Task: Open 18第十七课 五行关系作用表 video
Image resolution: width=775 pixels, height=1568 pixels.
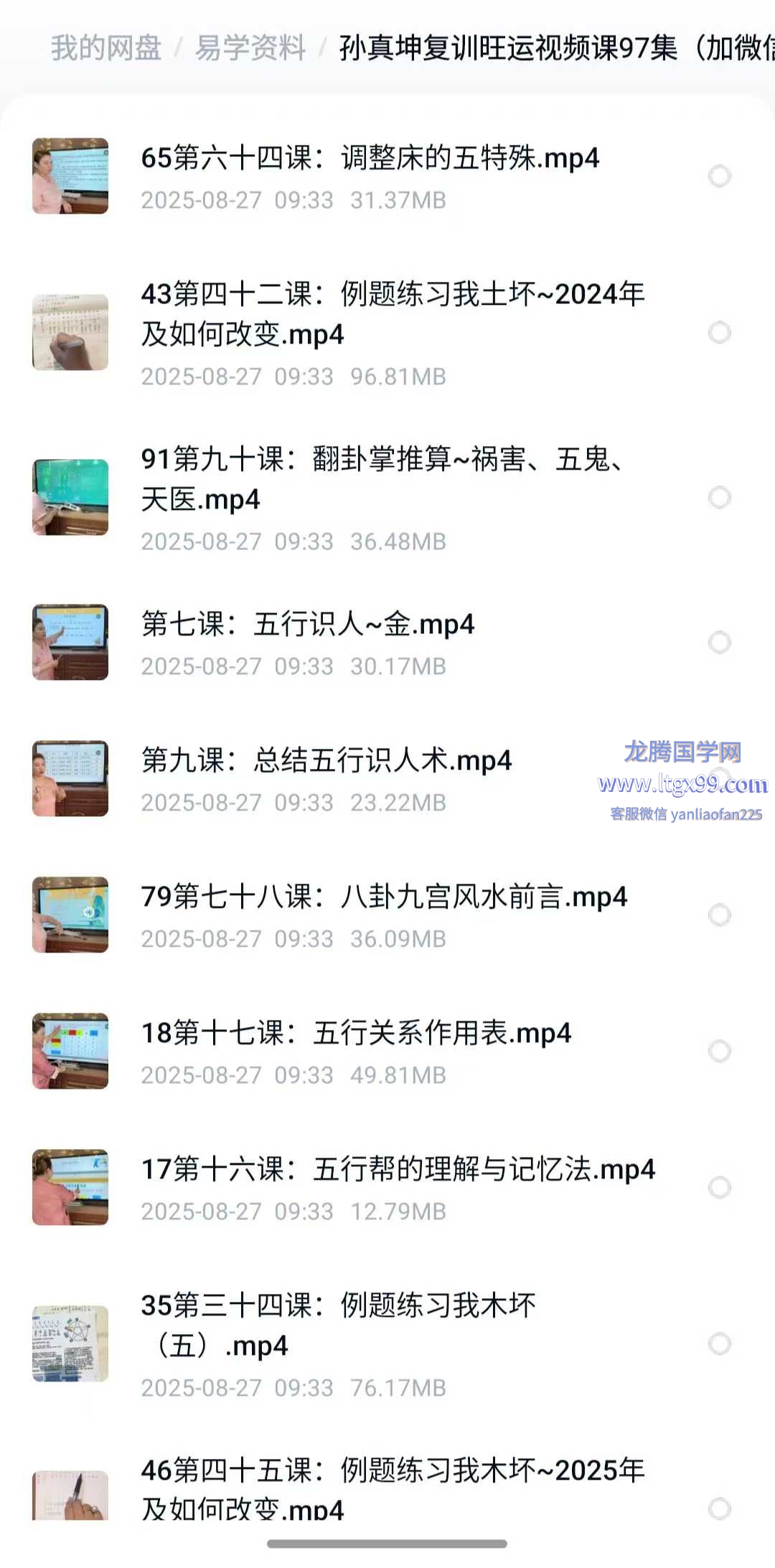Action: coord(356,1033)
